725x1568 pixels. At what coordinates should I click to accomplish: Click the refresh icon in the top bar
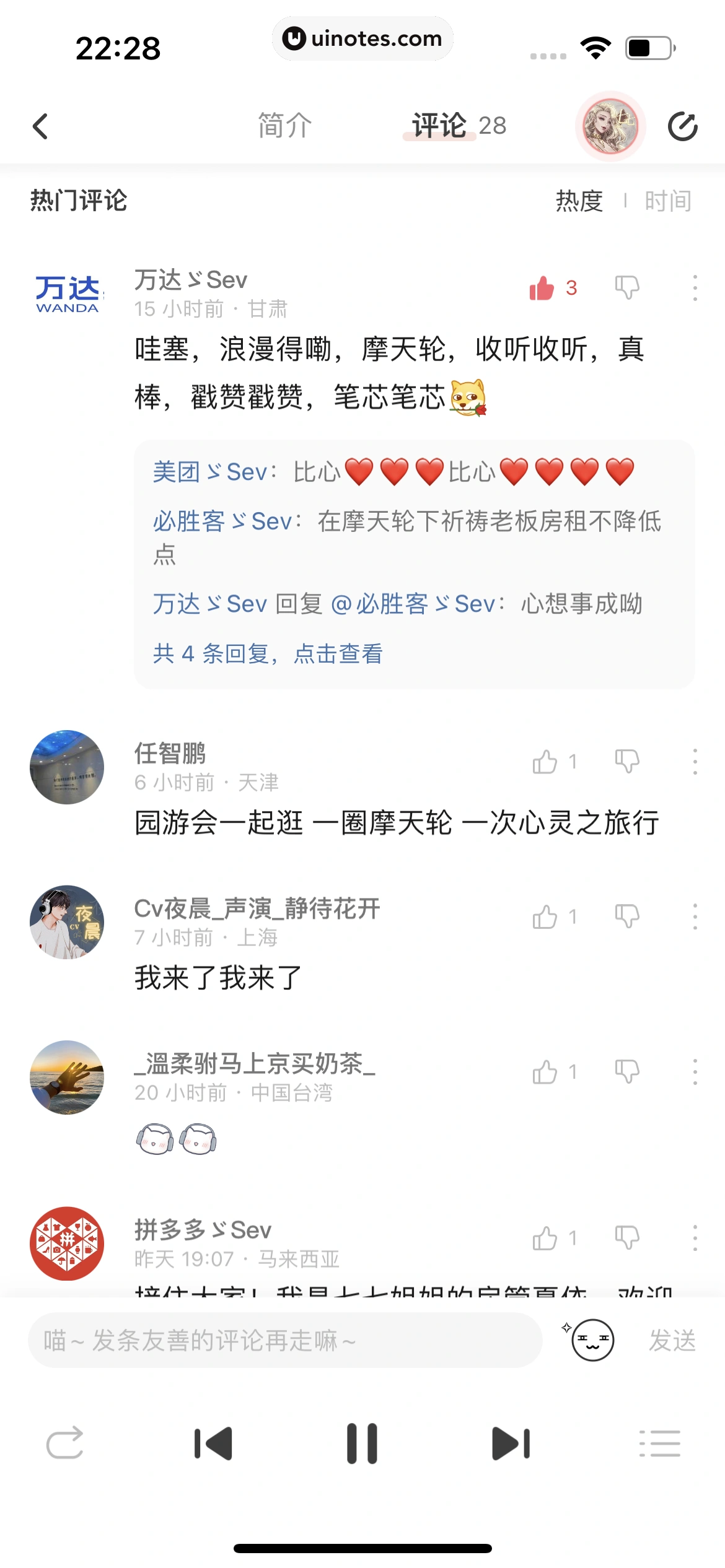pyautogui.click(x=683, y=126)
